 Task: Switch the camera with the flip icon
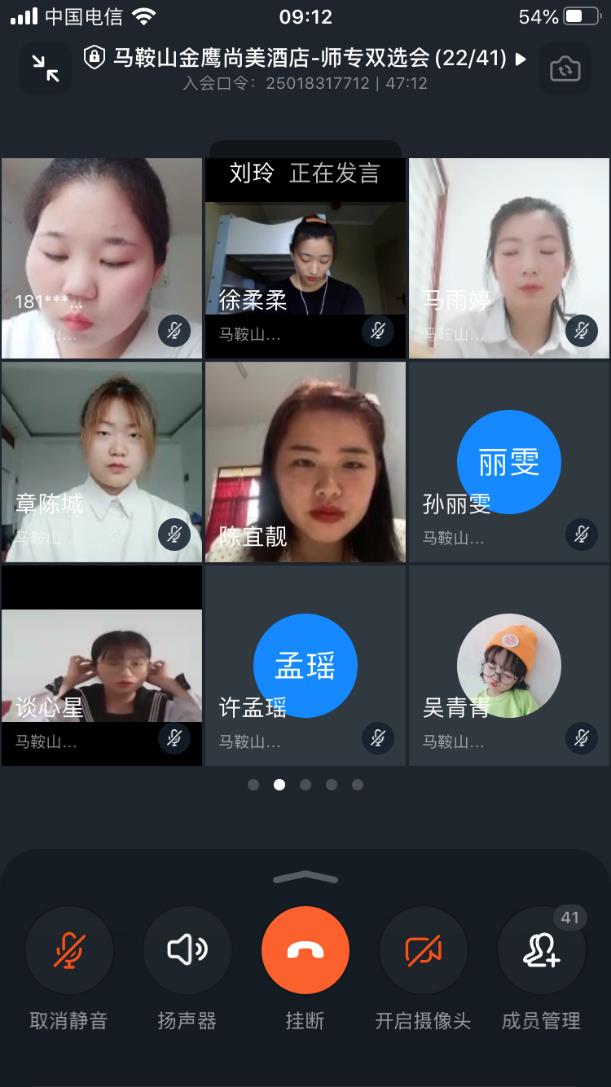pyautogui.click(x=565, y=69)
